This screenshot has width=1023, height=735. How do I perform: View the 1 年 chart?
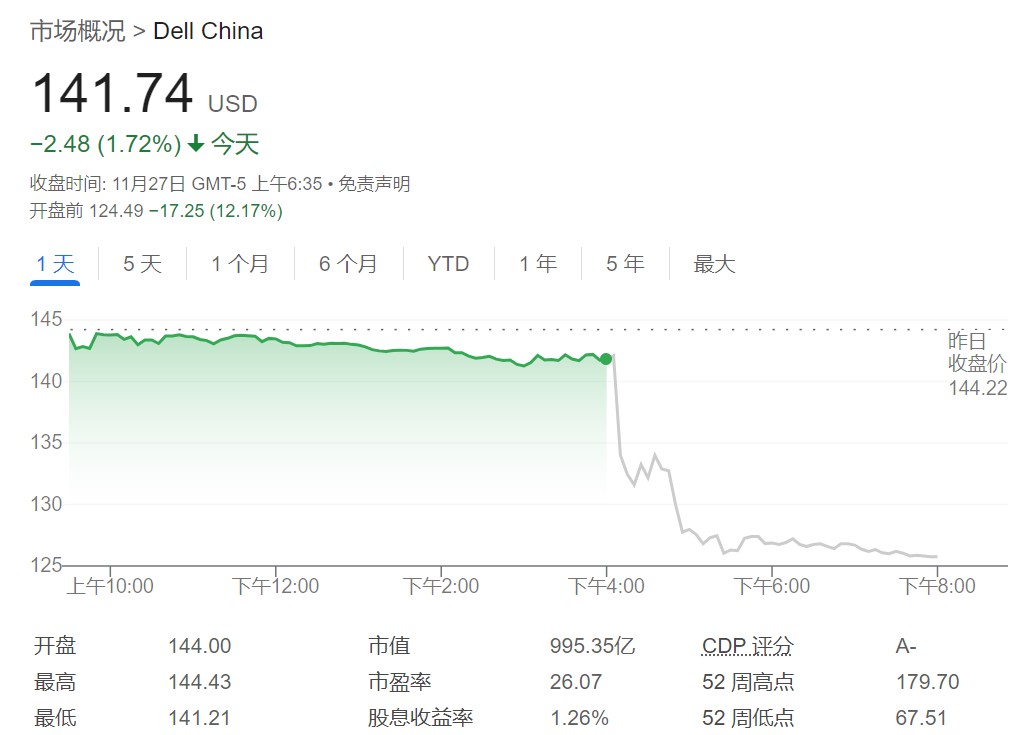point(537,264)
